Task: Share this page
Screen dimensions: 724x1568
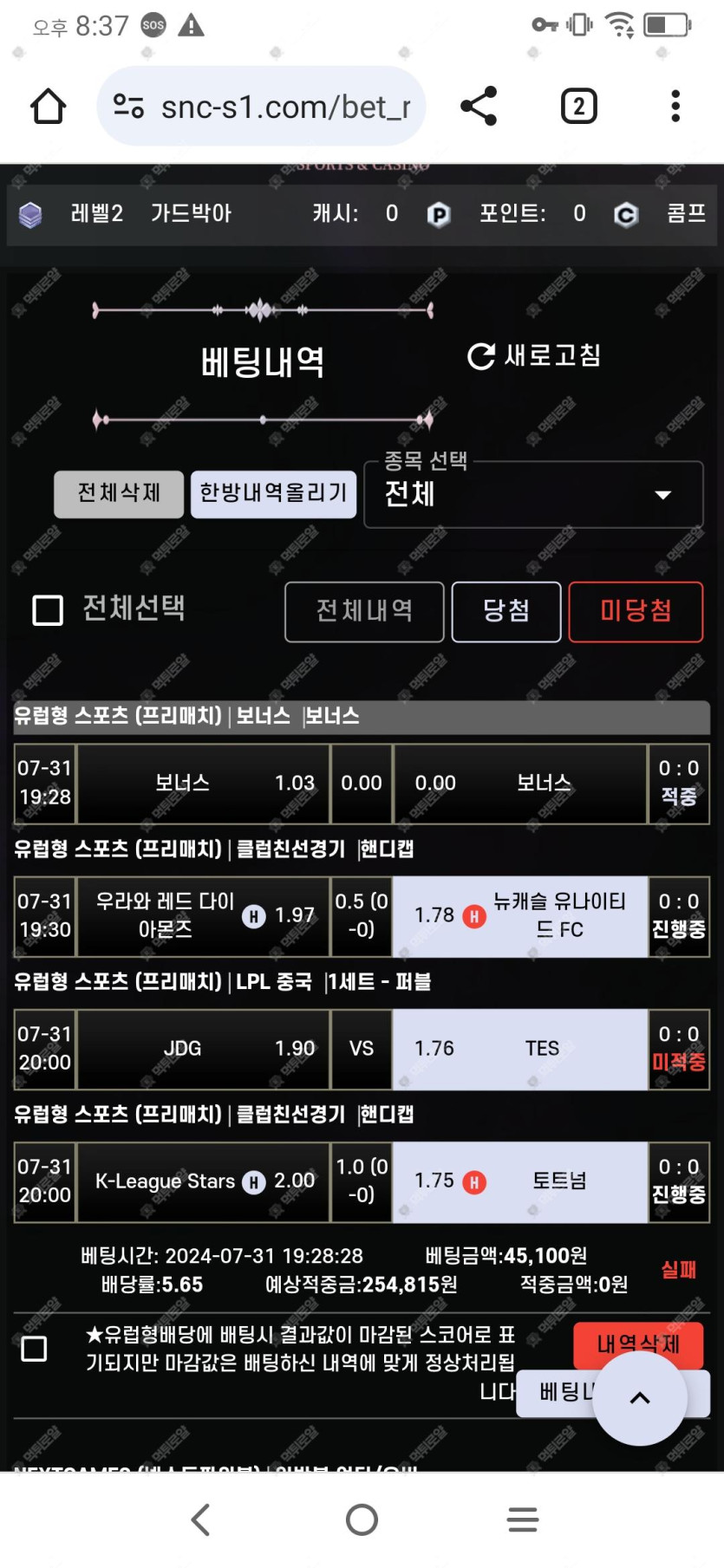Action: click(x=479, y=107)
